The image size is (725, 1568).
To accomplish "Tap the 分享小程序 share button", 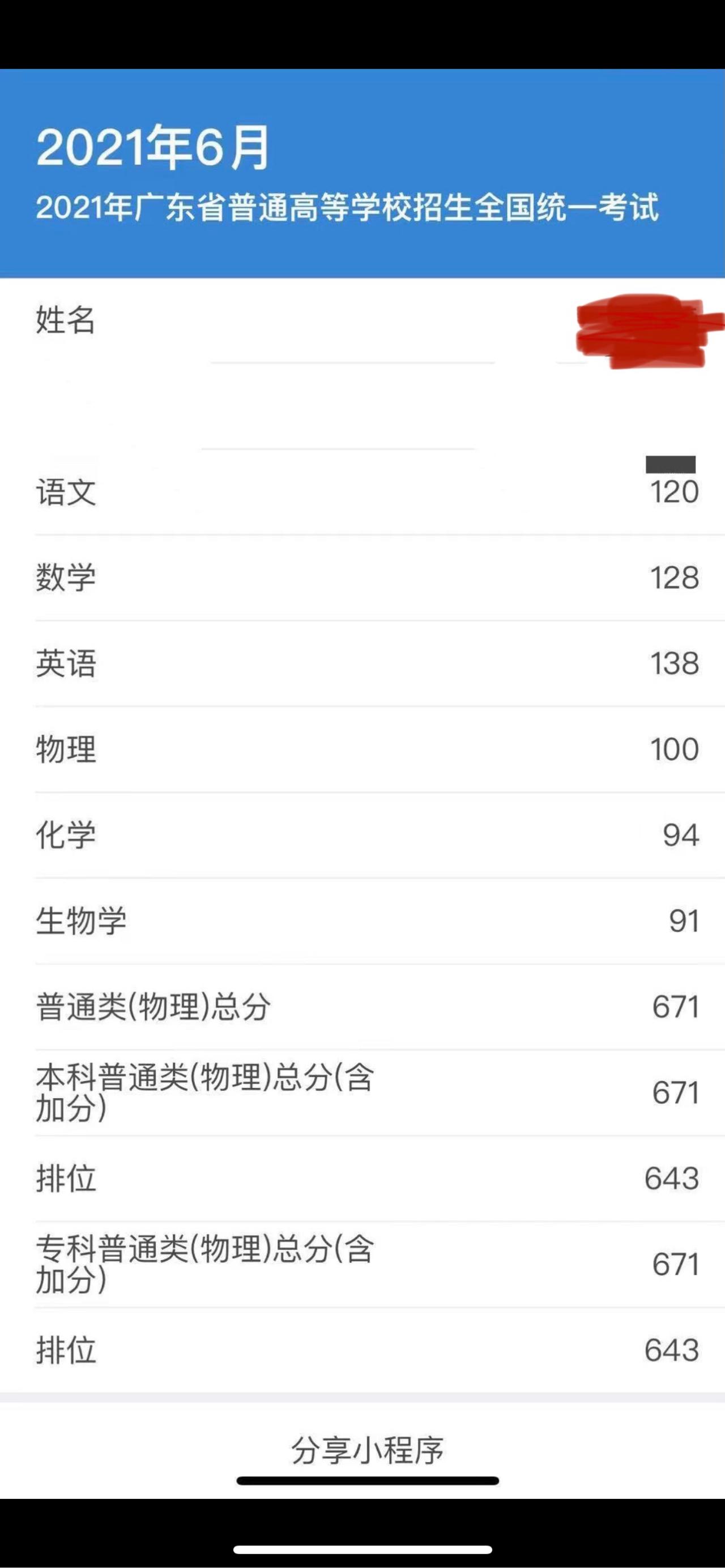I will click(x=368, y=1450).
